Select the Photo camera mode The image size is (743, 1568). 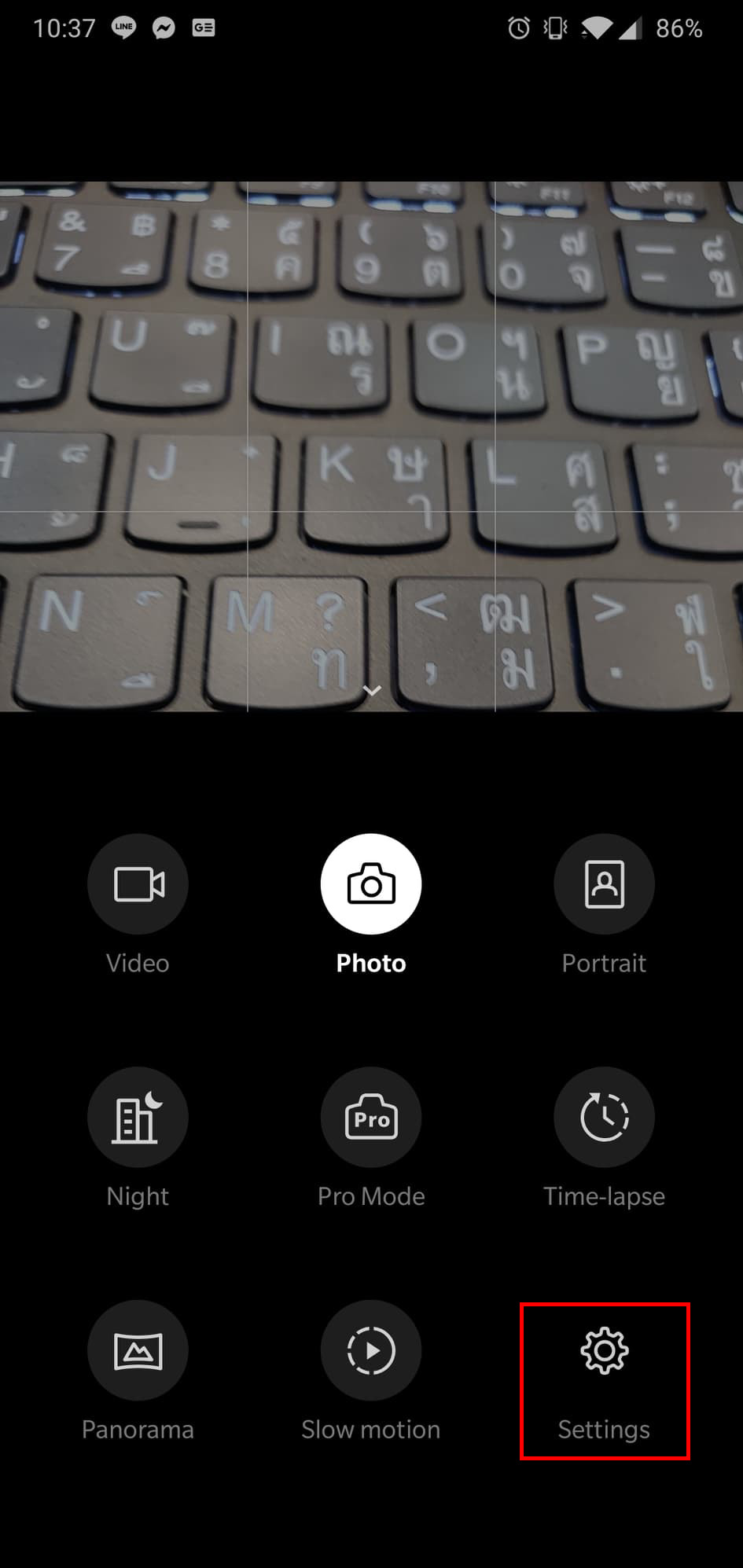pyautogui.click(x=371, y=884)
